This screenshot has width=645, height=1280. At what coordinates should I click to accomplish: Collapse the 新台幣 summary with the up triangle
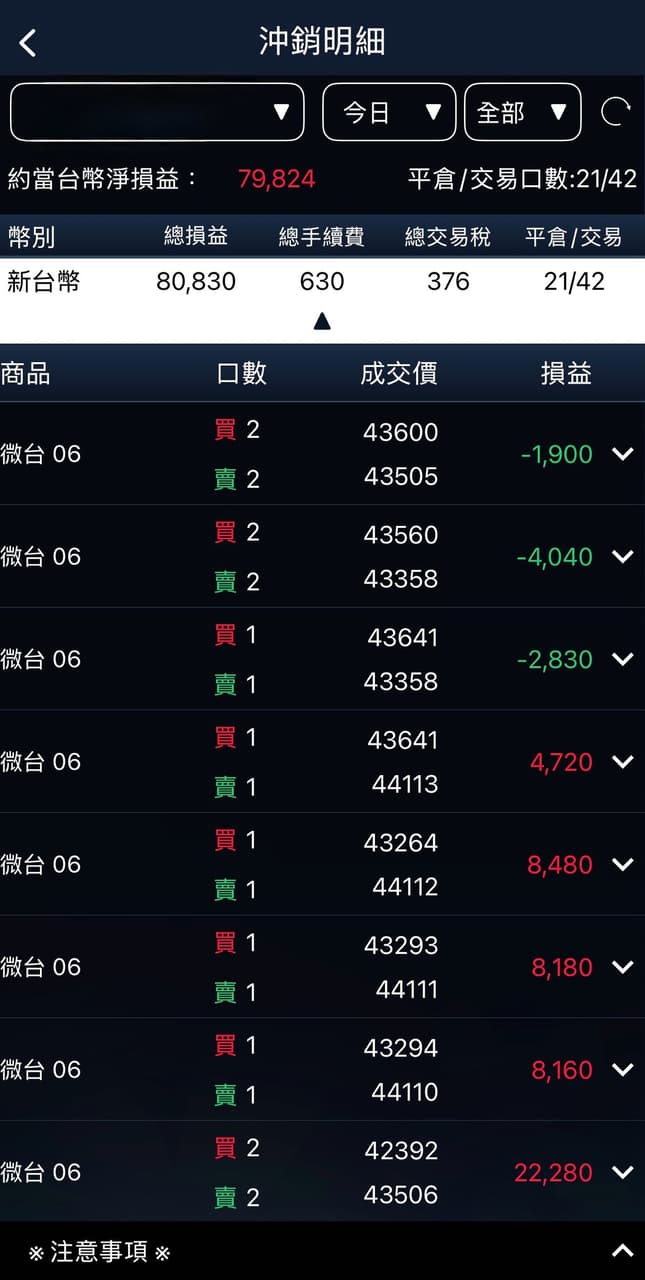(322, 321)
